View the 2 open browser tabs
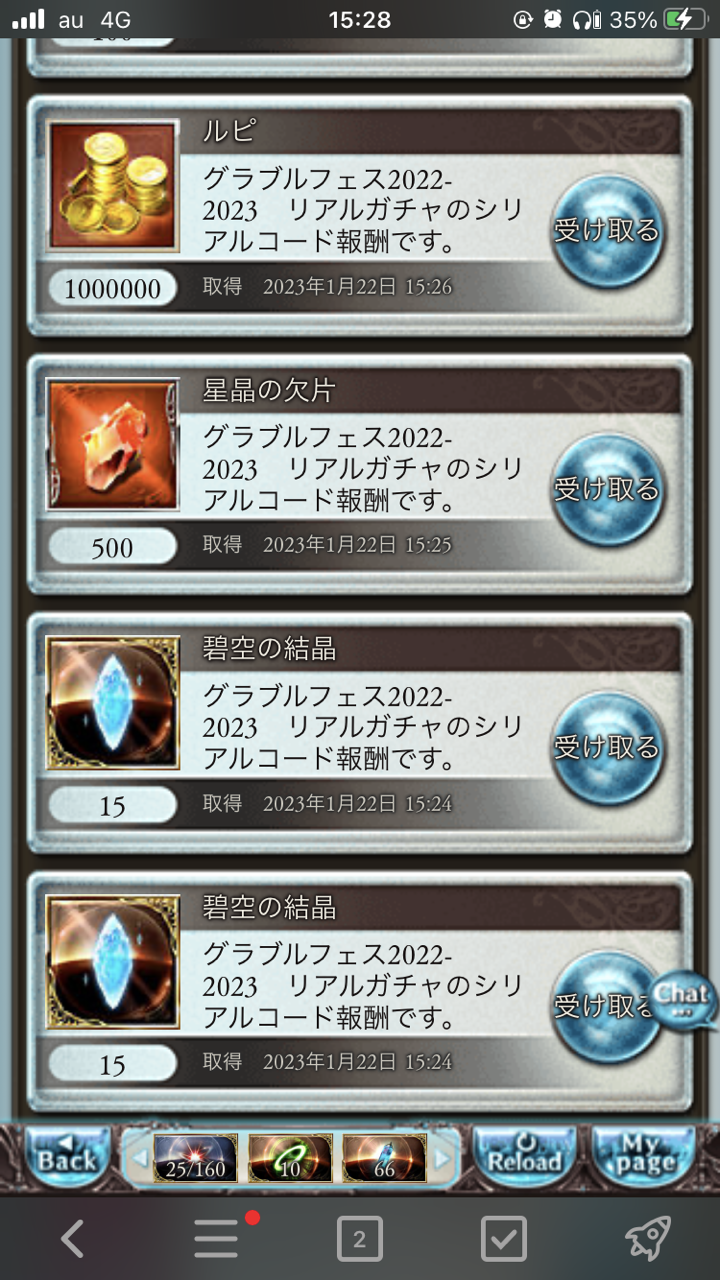The image size is (720, 1280). click(x=359, y=1240)
